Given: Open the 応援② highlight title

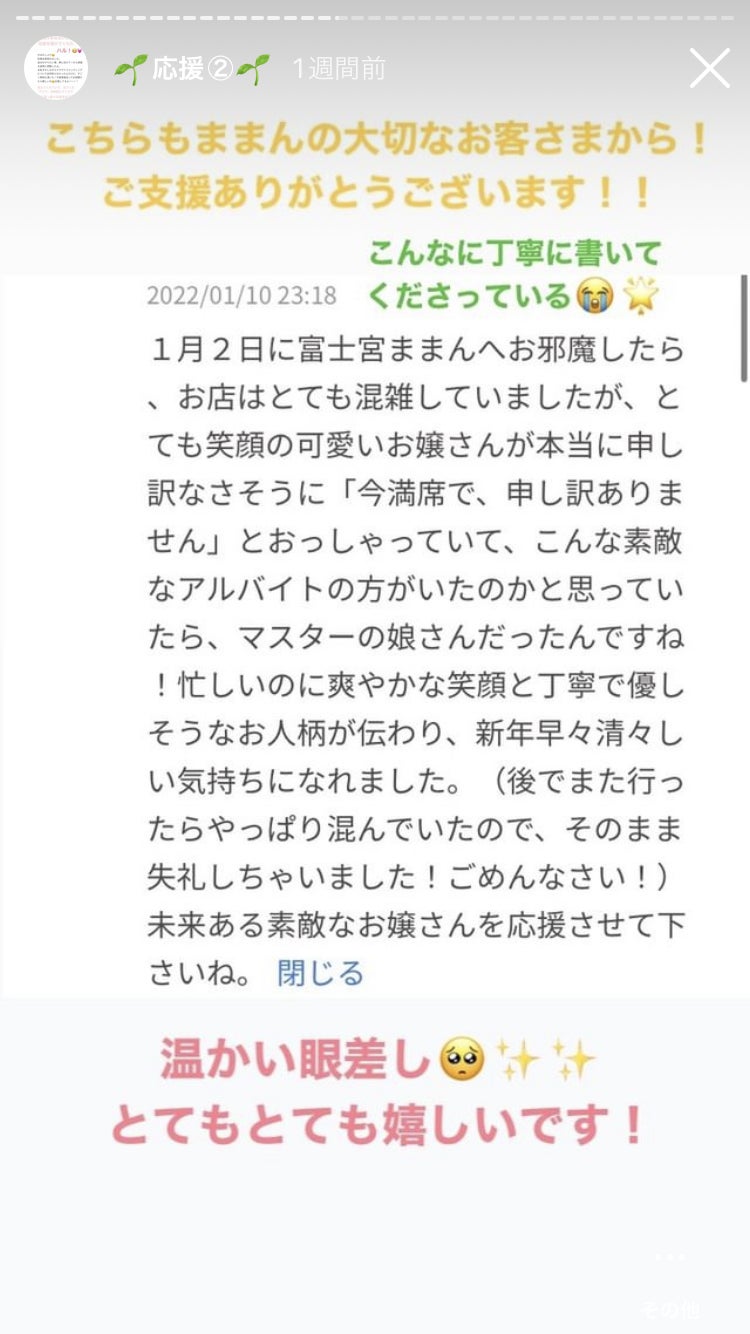Looking at the screenshot, I should 191,69.
